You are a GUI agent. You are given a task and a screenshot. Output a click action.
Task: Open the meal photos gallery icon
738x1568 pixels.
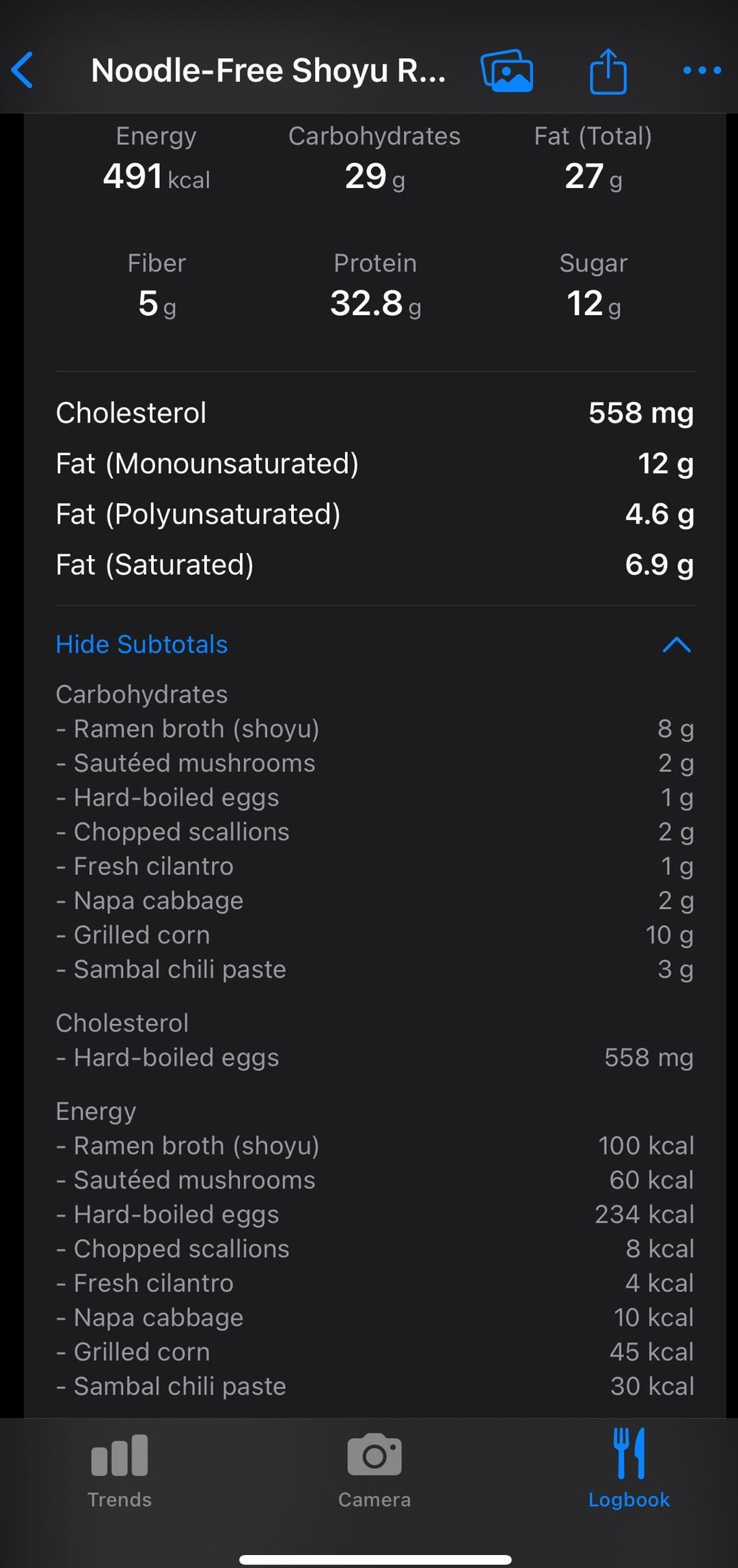(x=507, y=70)
